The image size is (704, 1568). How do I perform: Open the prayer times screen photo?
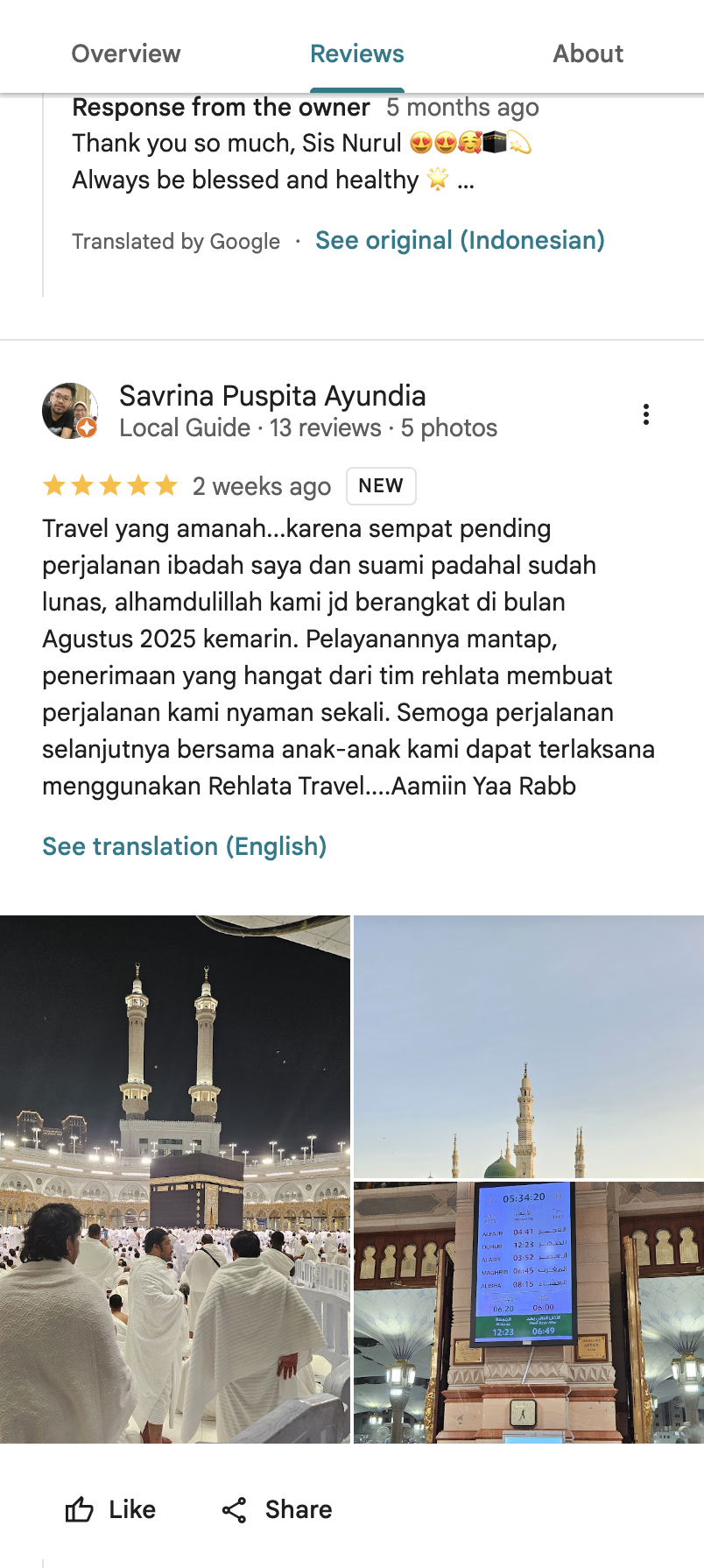pyautogui.click(x=529, y=1311)
